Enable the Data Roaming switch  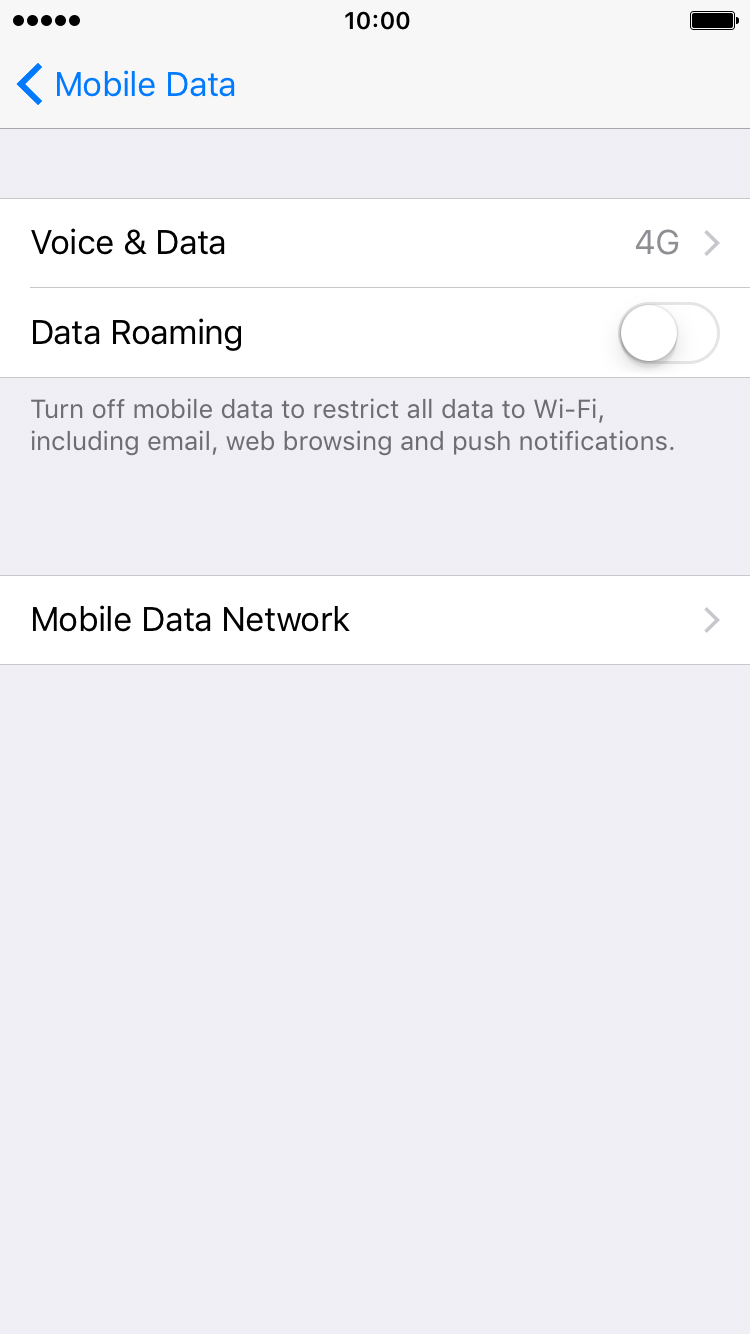669,333
